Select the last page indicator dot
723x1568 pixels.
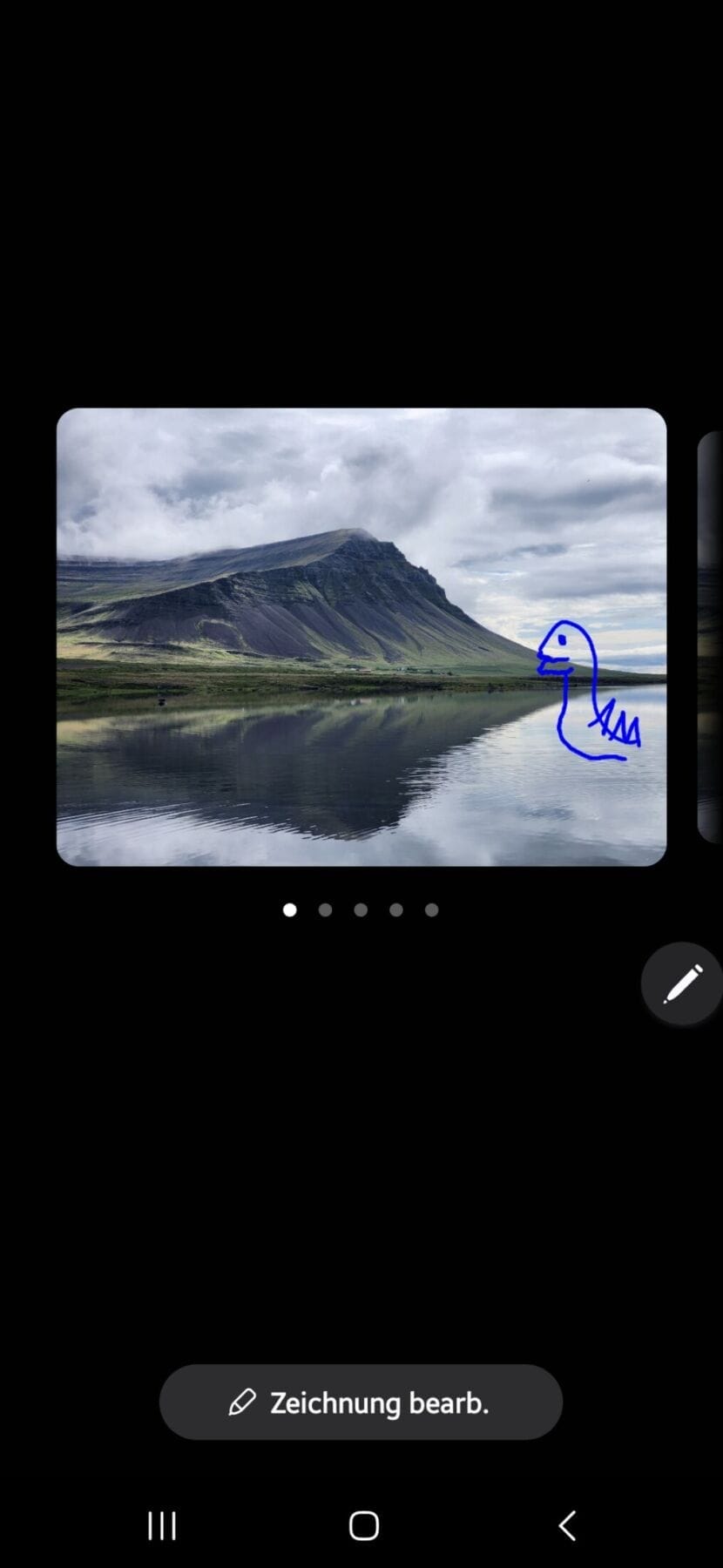click(431, 909)
